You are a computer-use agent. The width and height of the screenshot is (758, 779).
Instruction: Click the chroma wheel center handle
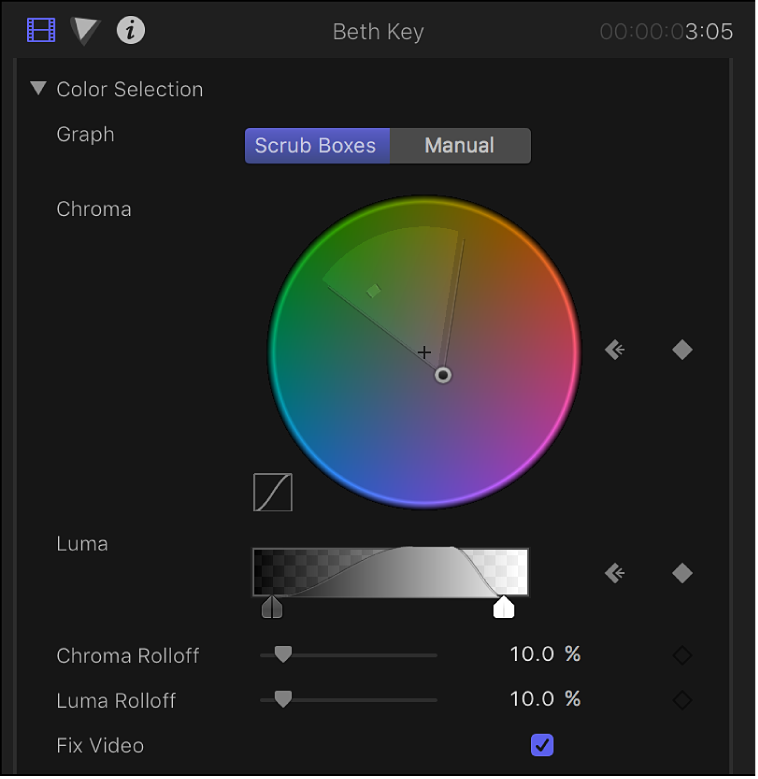443,375
